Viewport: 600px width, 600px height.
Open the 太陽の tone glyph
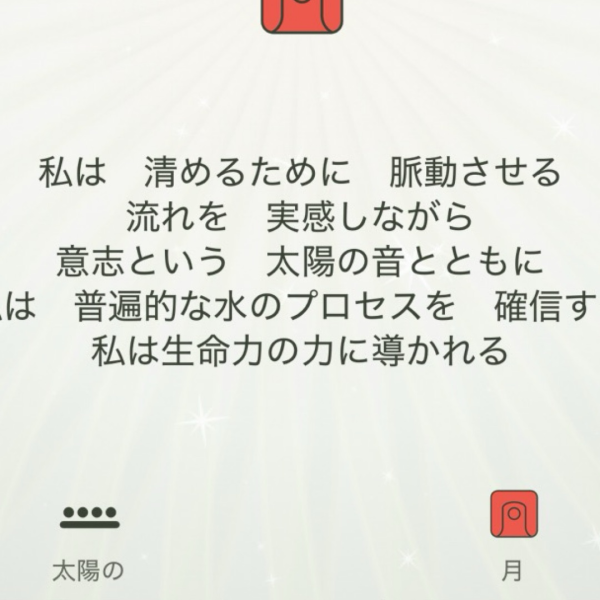89,516
